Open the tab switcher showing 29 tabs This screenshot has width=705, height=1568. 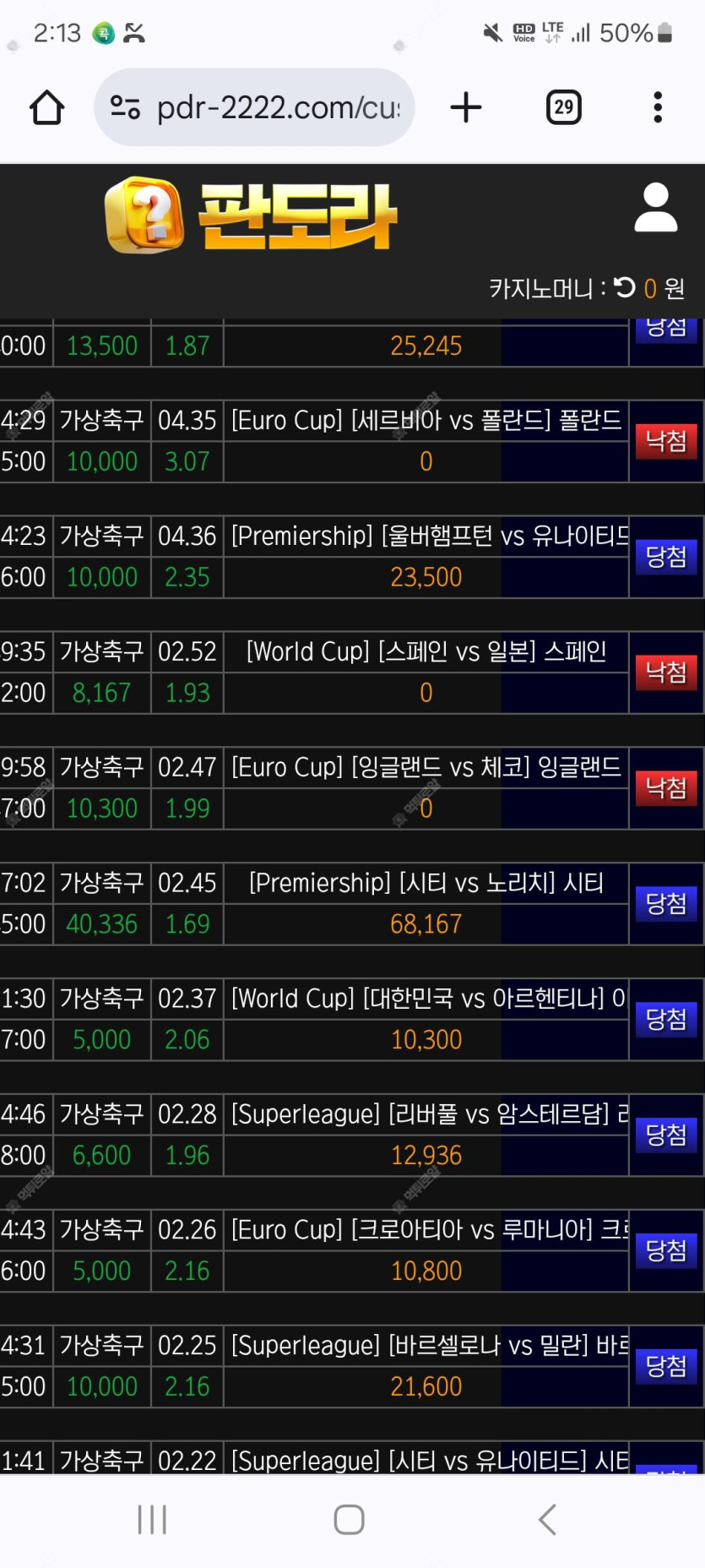point(564,107)
